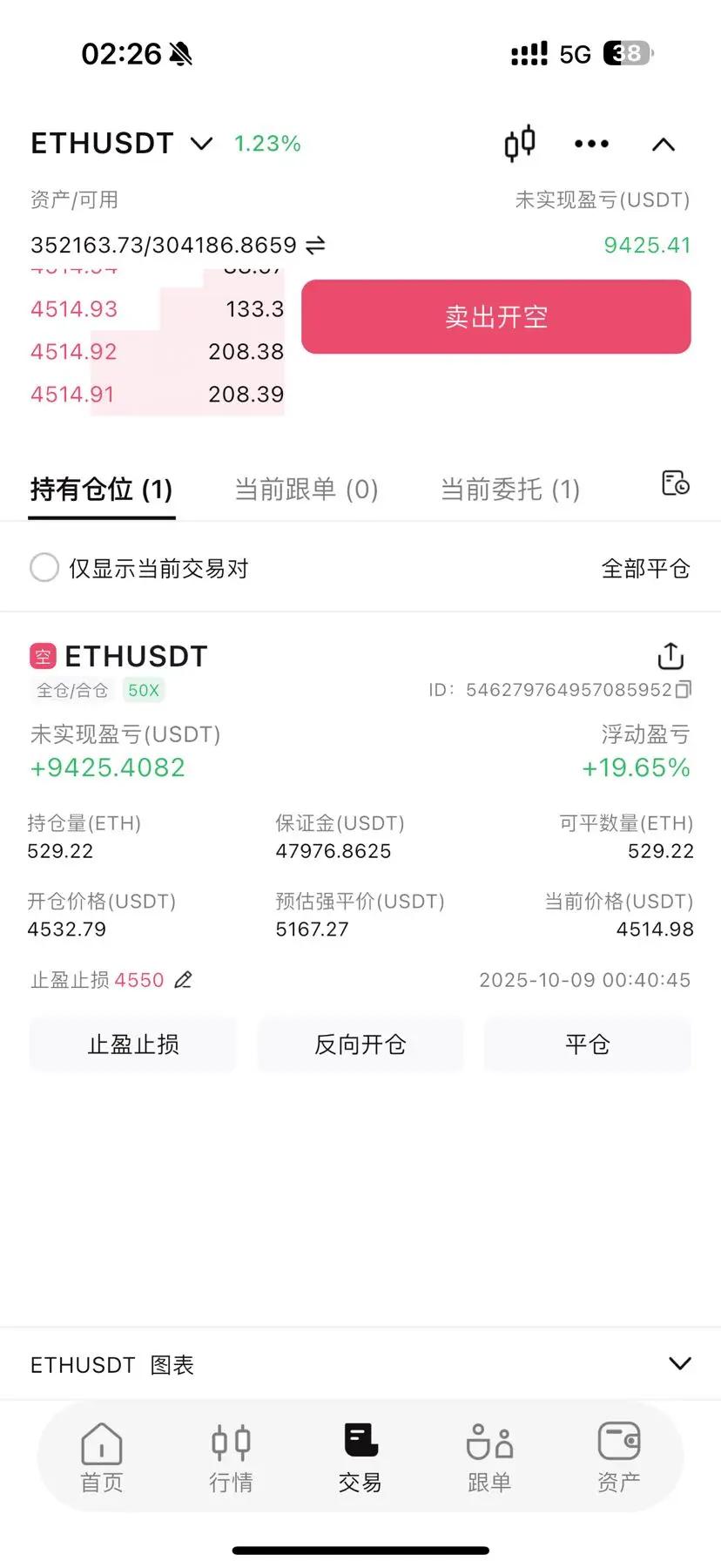The width and height of the screenshot is (721, 1568).
Task: Copy the position ID
Action: (684, 690)
